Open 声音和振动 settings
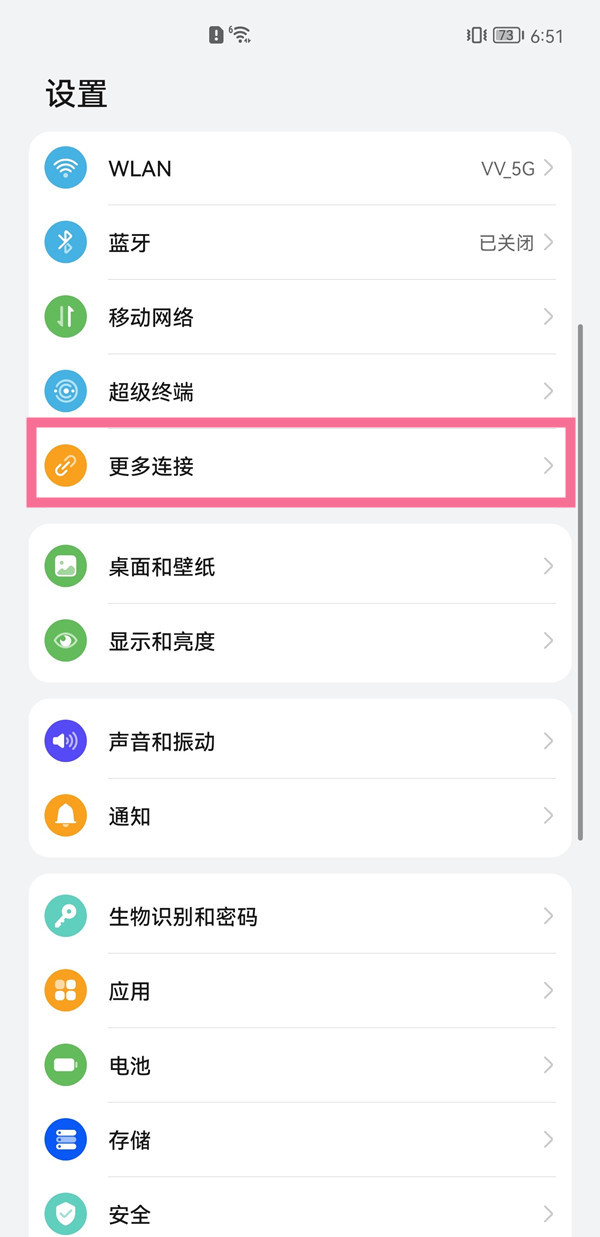The width and height of the screenshot is (600, 1237). 300,742
